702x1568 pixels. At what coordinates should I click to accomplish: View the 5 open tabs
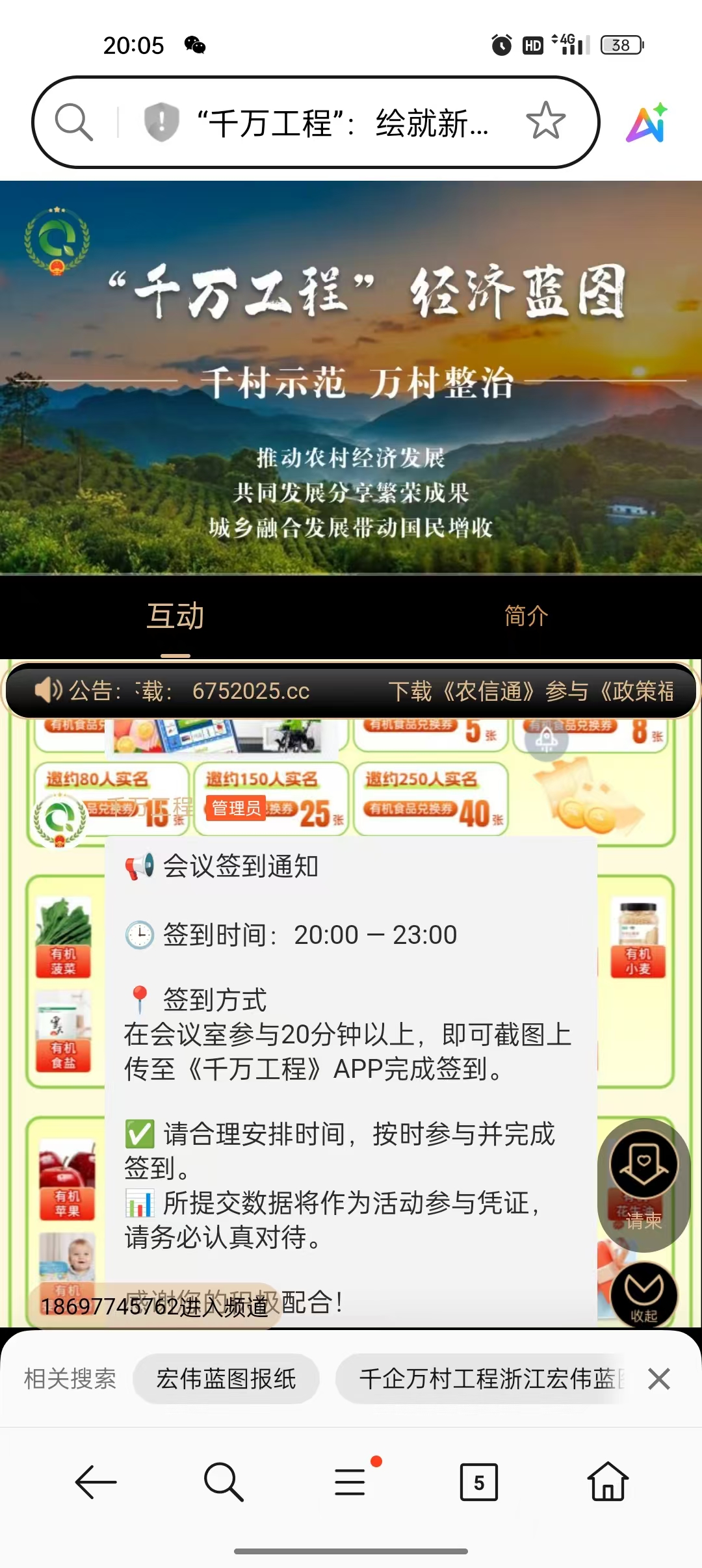click(479, 1482)
